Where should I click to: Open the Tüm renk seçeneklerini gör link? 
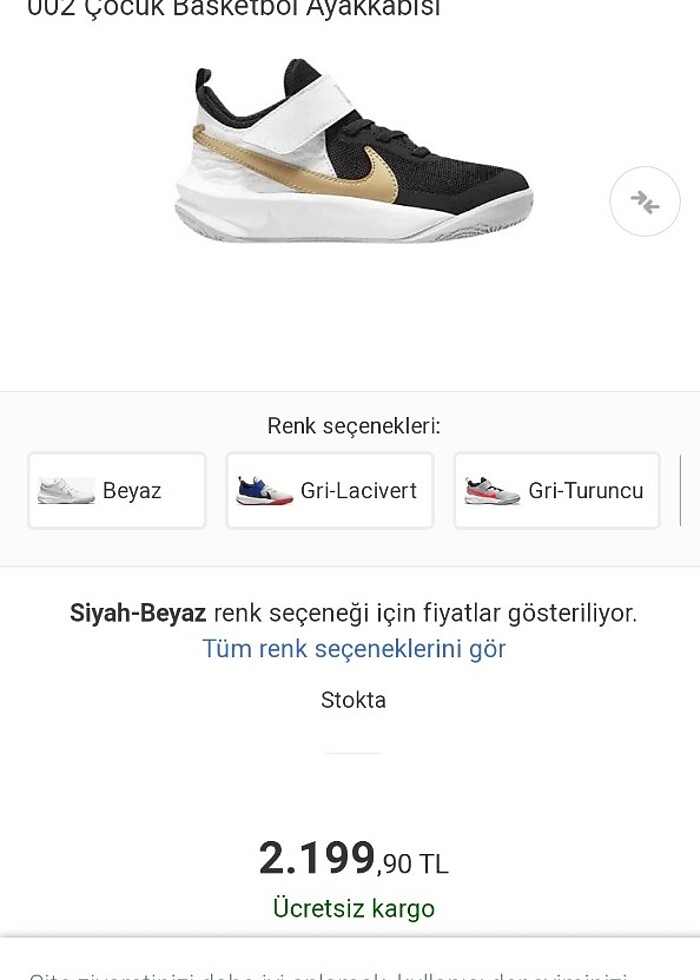pyautogui.click(x=354, y=649)
